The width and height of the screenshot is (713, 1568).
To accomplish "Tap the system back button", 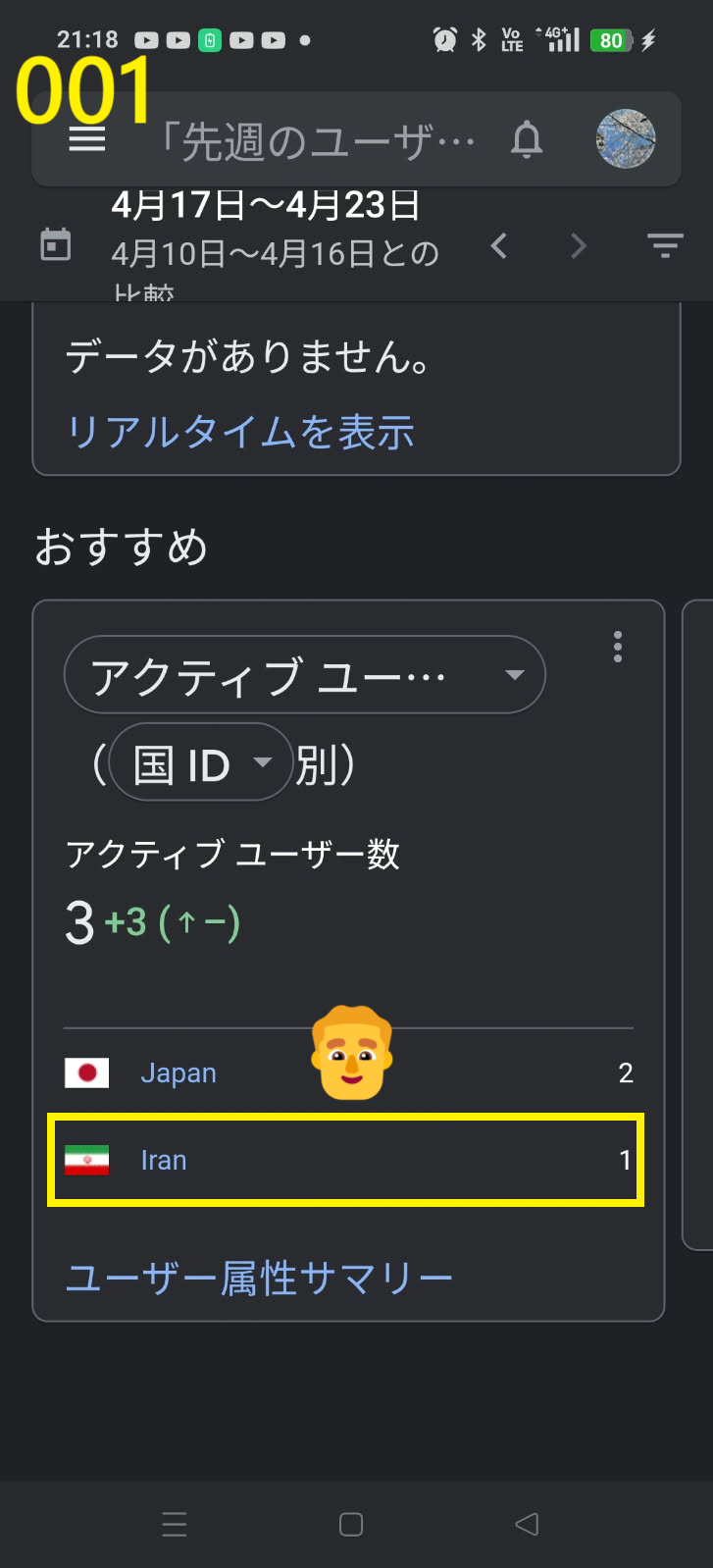I will [527, 1524].
